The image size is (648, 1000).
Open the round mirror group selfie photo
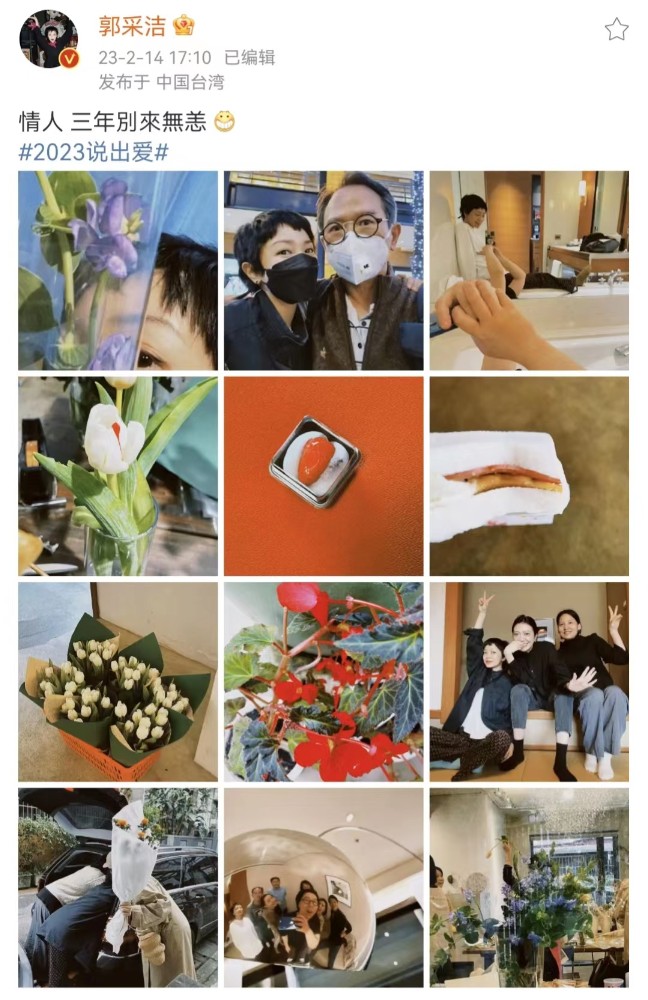click(x=323, y=888)
